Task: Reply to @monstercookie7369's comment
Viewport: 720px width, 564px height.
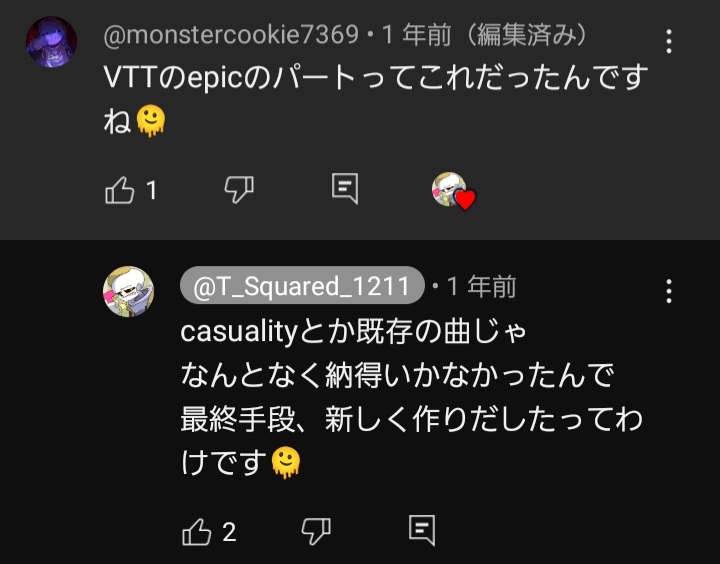Action: [x=345, y=189]
